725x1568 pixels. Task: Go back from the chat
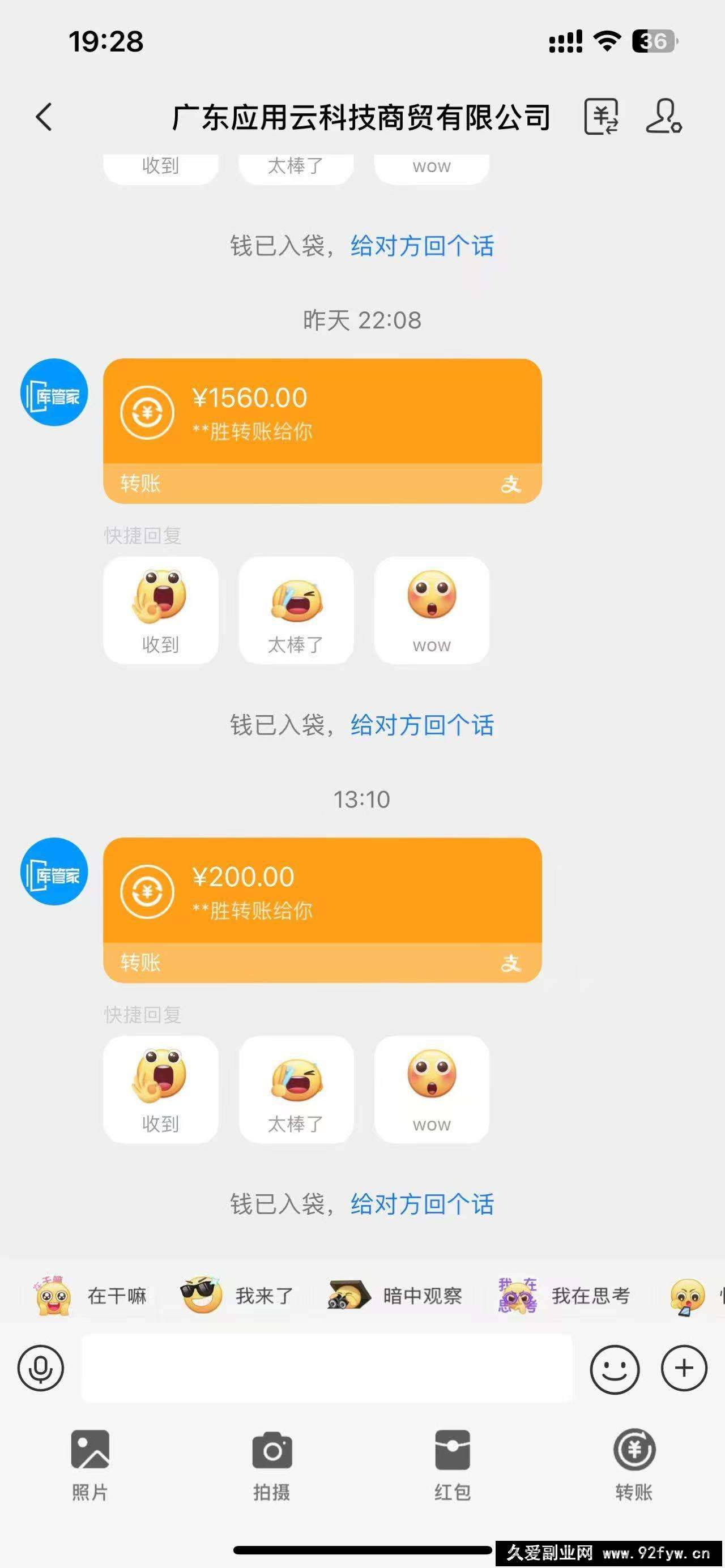click(x=44, y=117)
